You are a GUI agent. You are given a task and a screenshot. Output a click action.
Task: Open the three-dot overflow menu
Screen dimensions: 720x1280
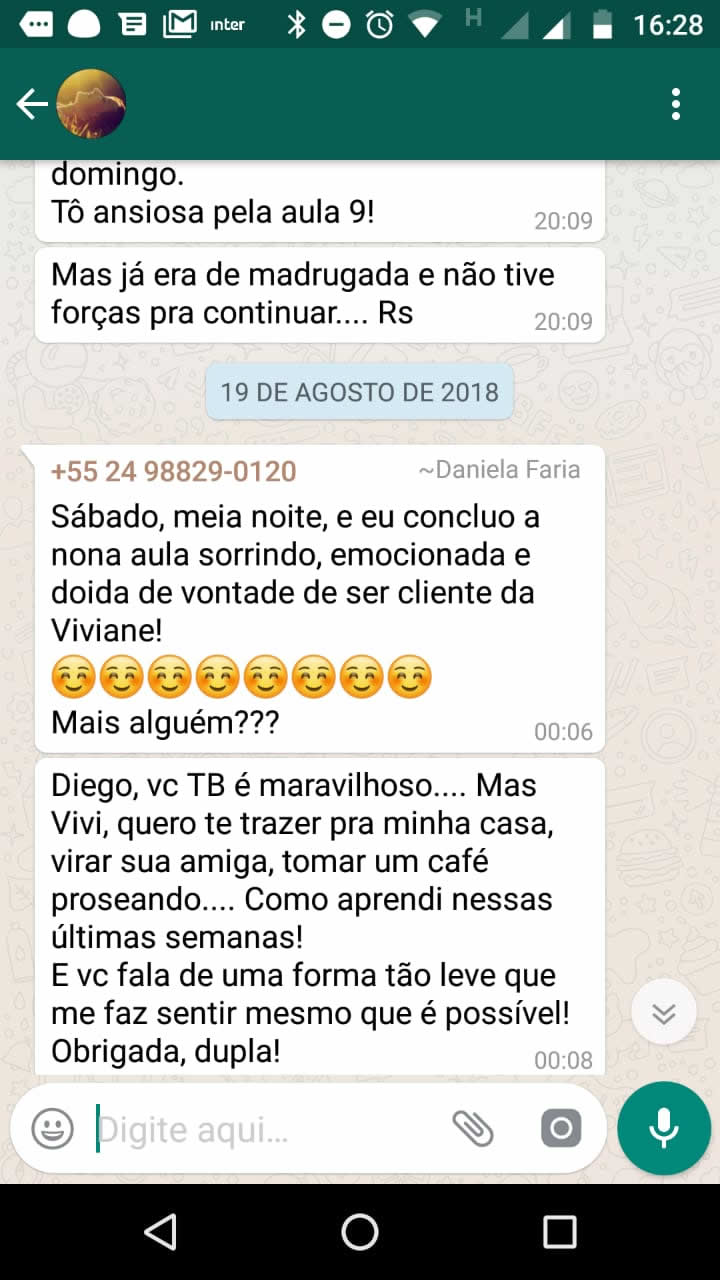[677, 104]
